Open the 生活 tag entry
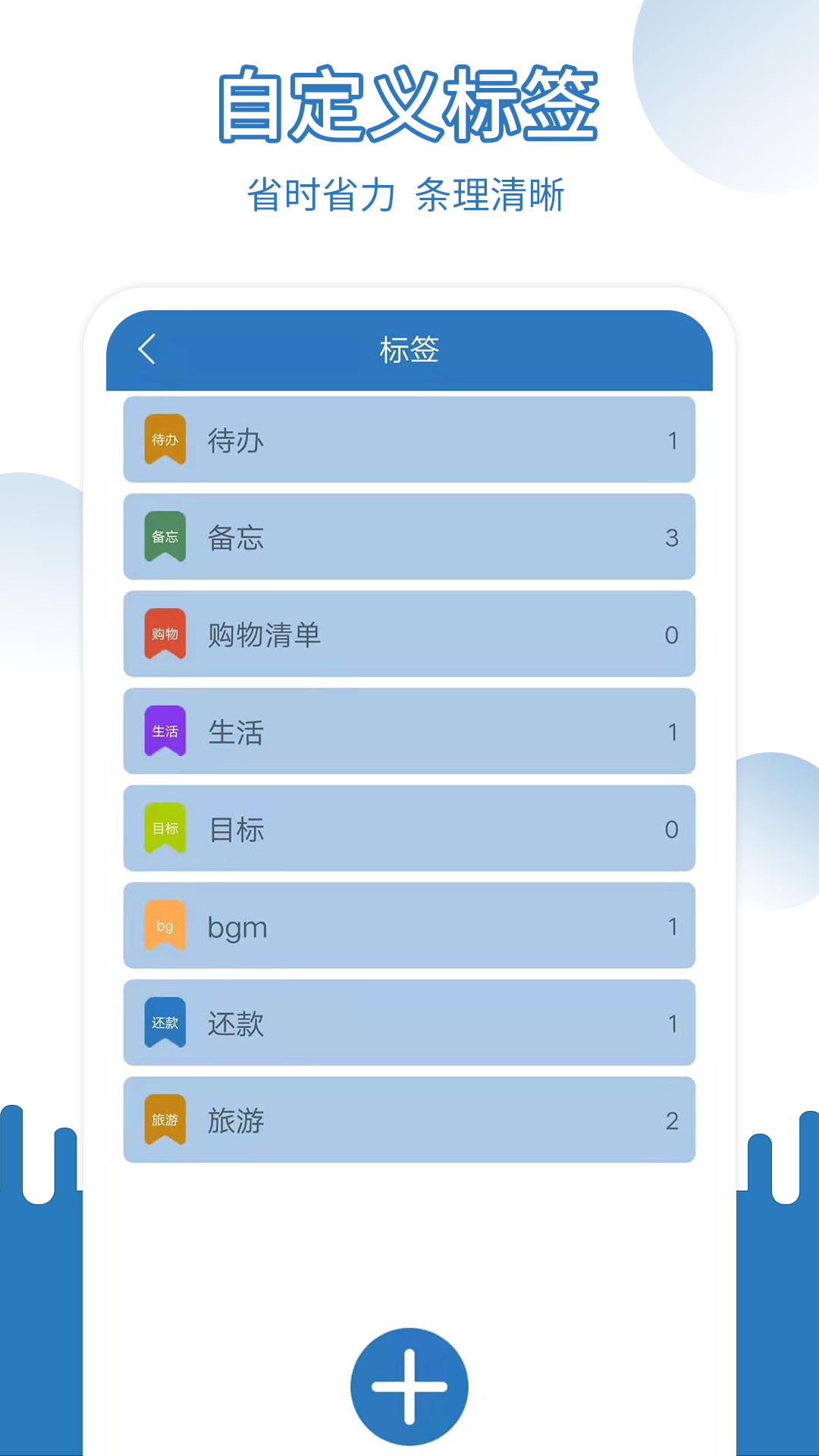 [409, 730]
